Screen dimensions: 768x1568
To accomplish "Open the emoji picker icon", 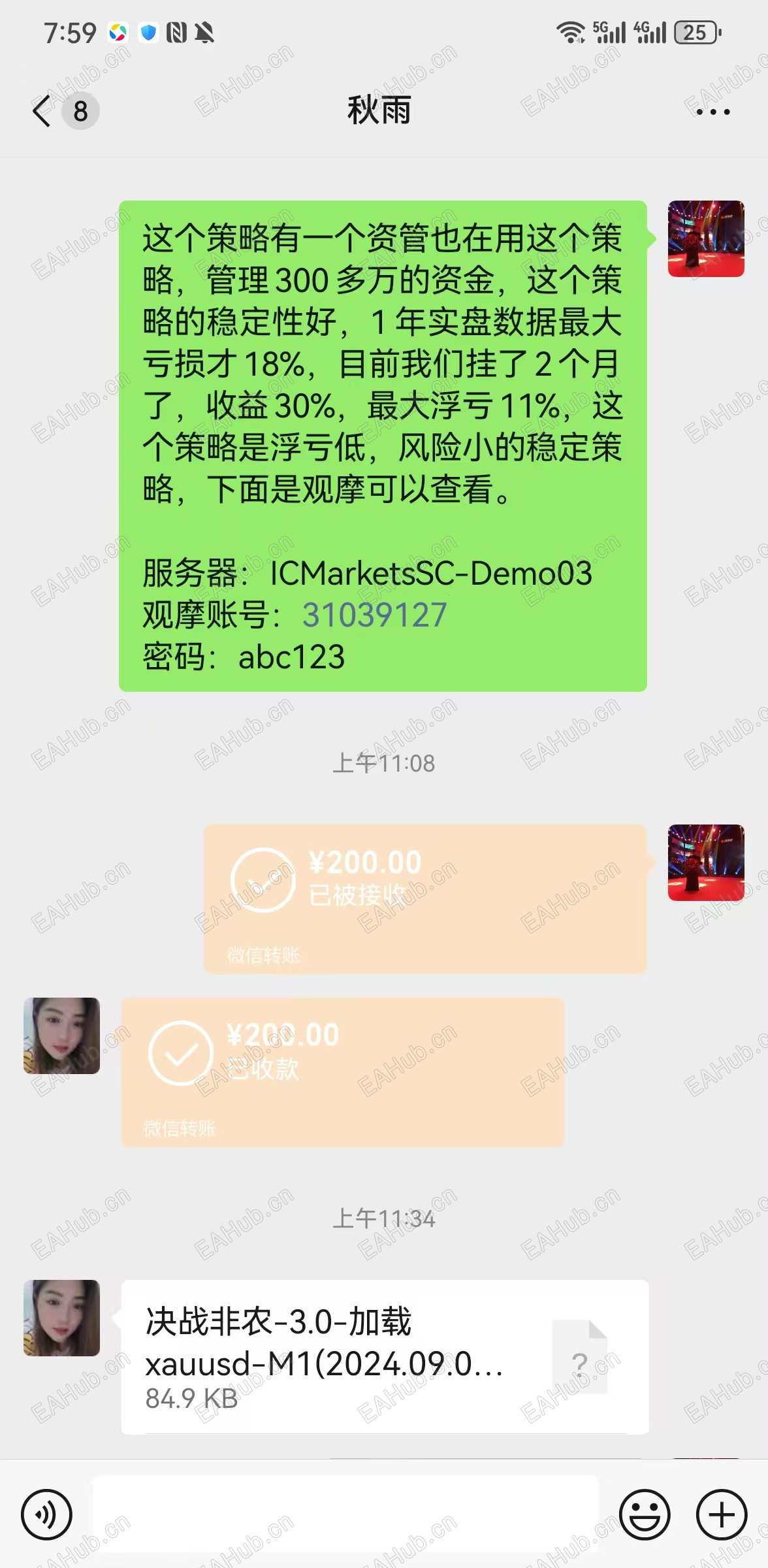I will click(643, 1514).
